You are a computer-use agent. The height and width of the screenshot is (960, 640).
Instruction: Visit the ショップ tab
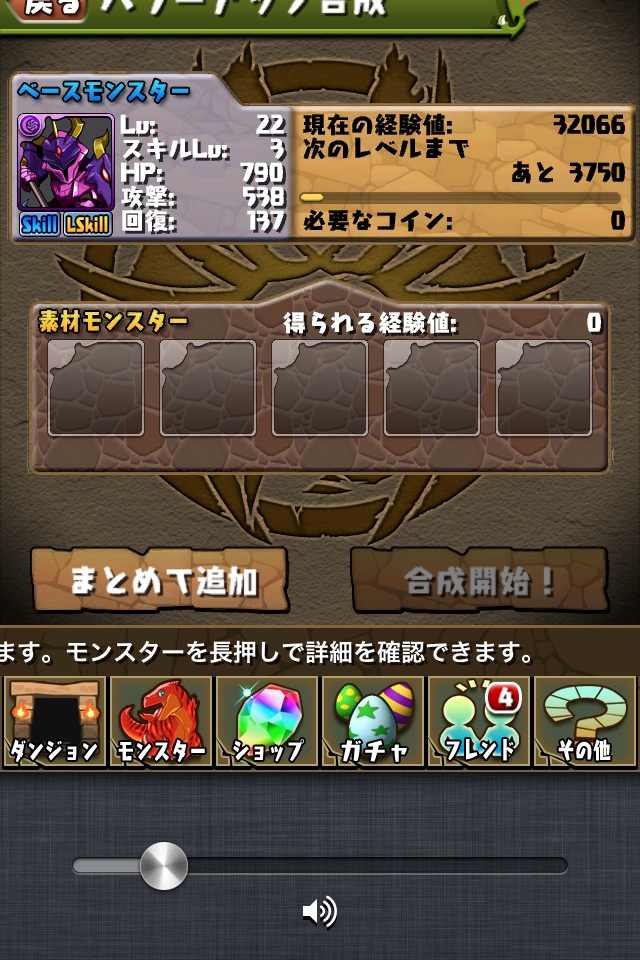(267, 721)
